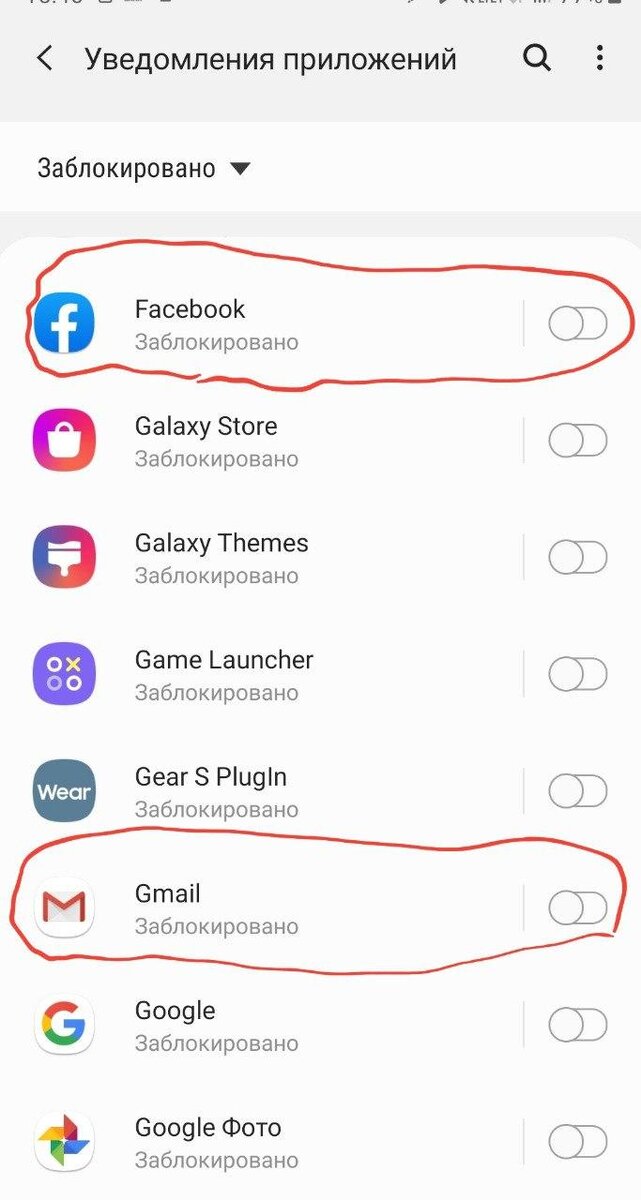Enable notifications for Facebook
Image resolution: width=641 pixels, height=1200 pixels.
pyautogui.click(x=578, y=324)
